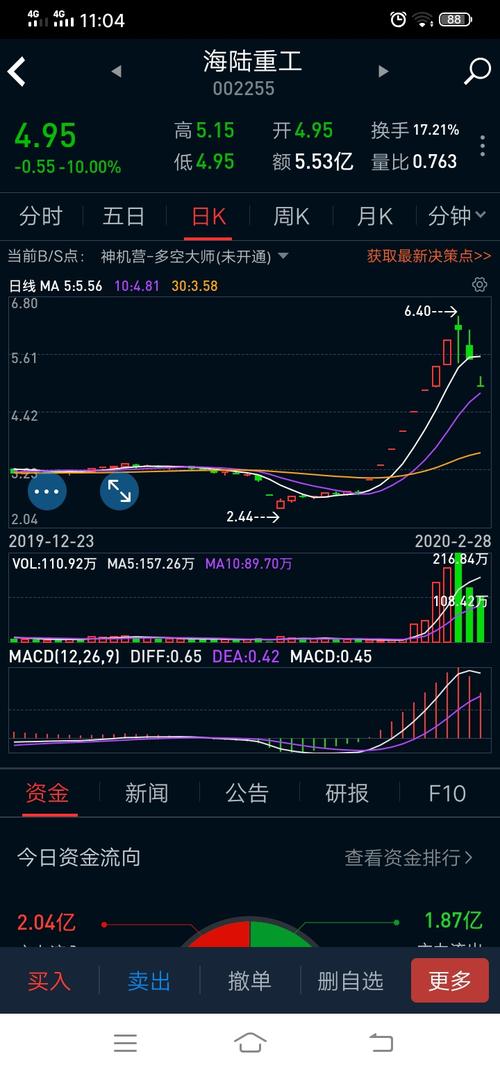Switch to the 五日 chart tab
Image resolution: width=500 pixels, height=1072 pixels.
click(x=124, y=217)
